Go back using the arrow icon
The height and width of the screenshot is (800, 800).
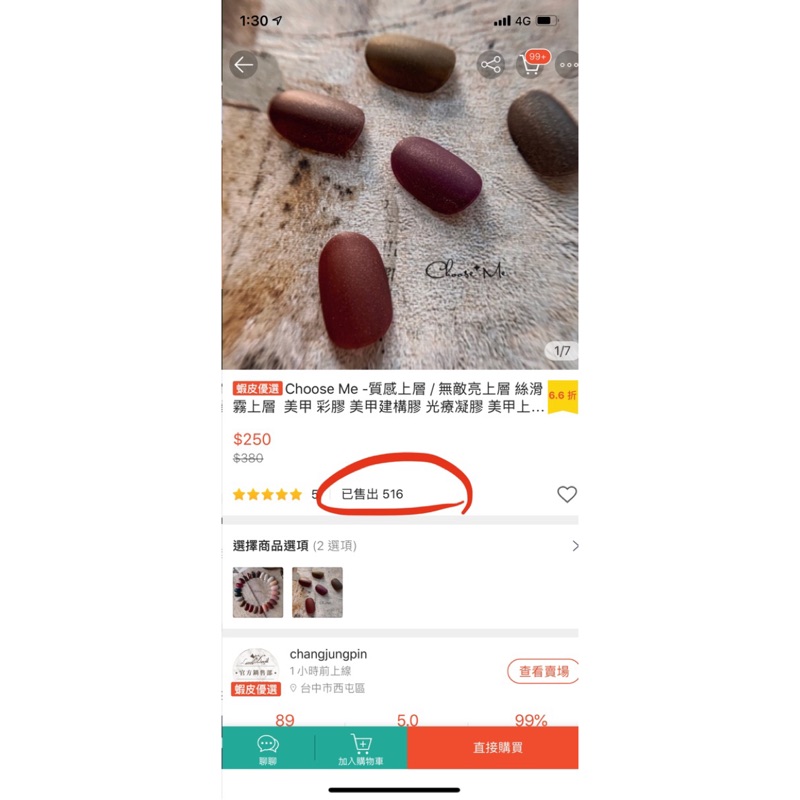pos(243,65)
